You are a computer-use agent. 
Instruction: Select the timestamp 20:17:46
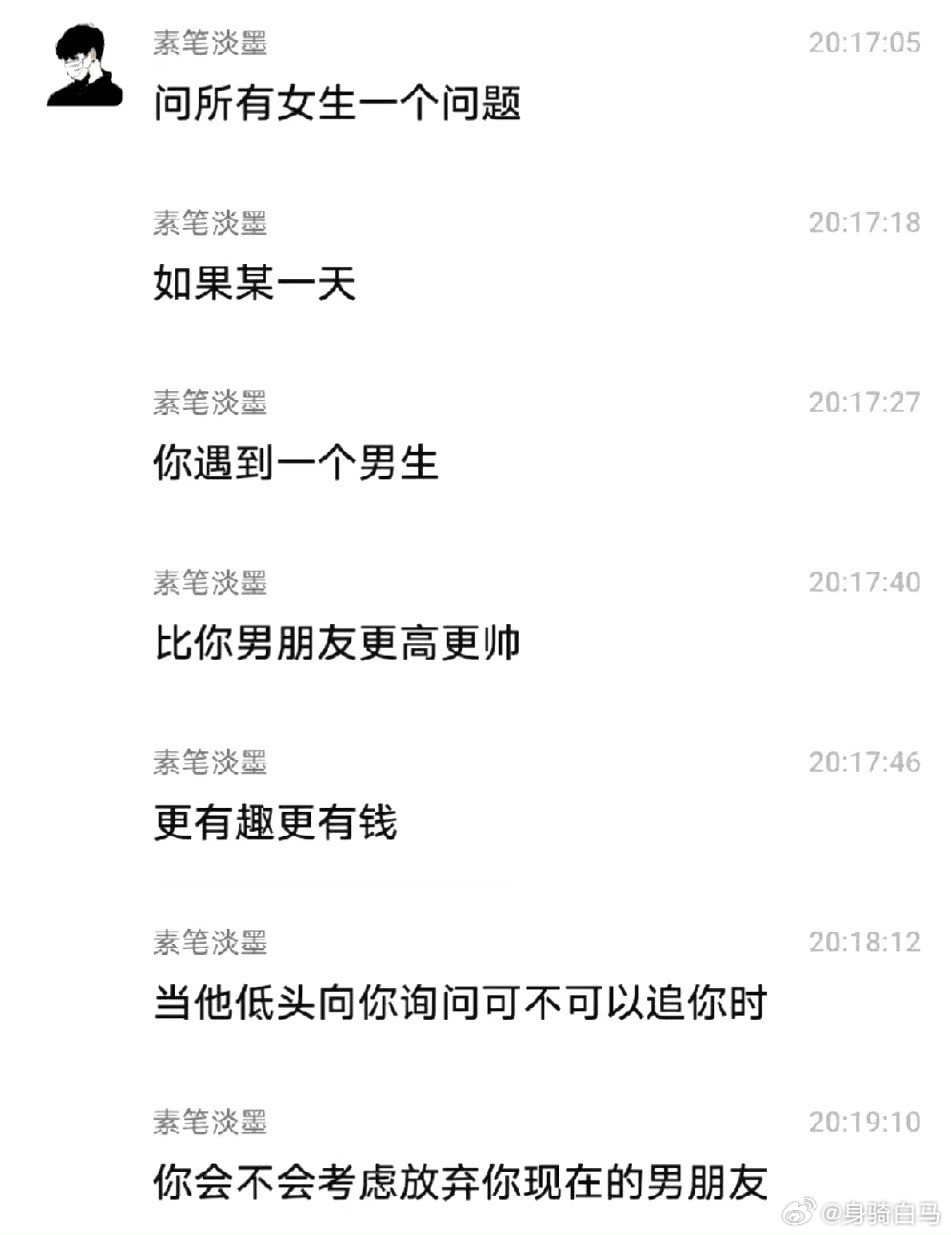point(865,762)
